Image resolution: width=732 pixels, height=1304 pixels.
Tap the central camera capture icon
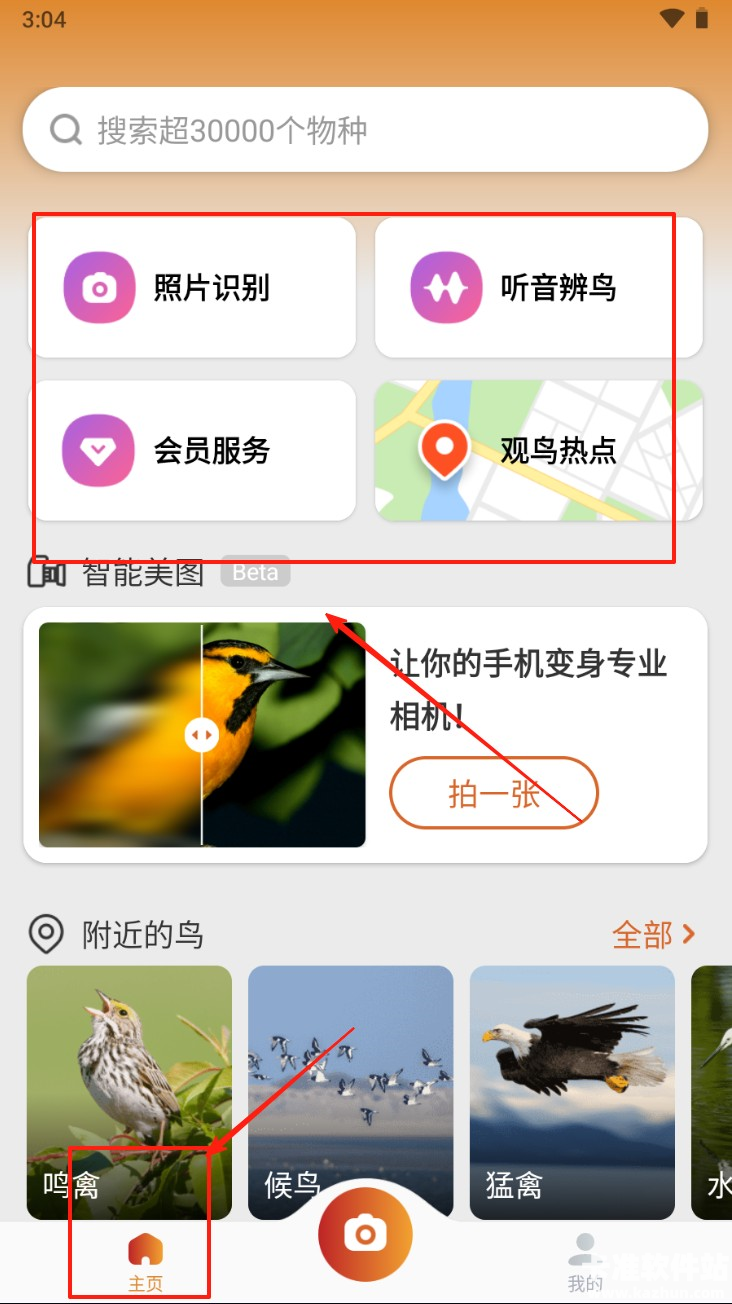point(365,1234)
